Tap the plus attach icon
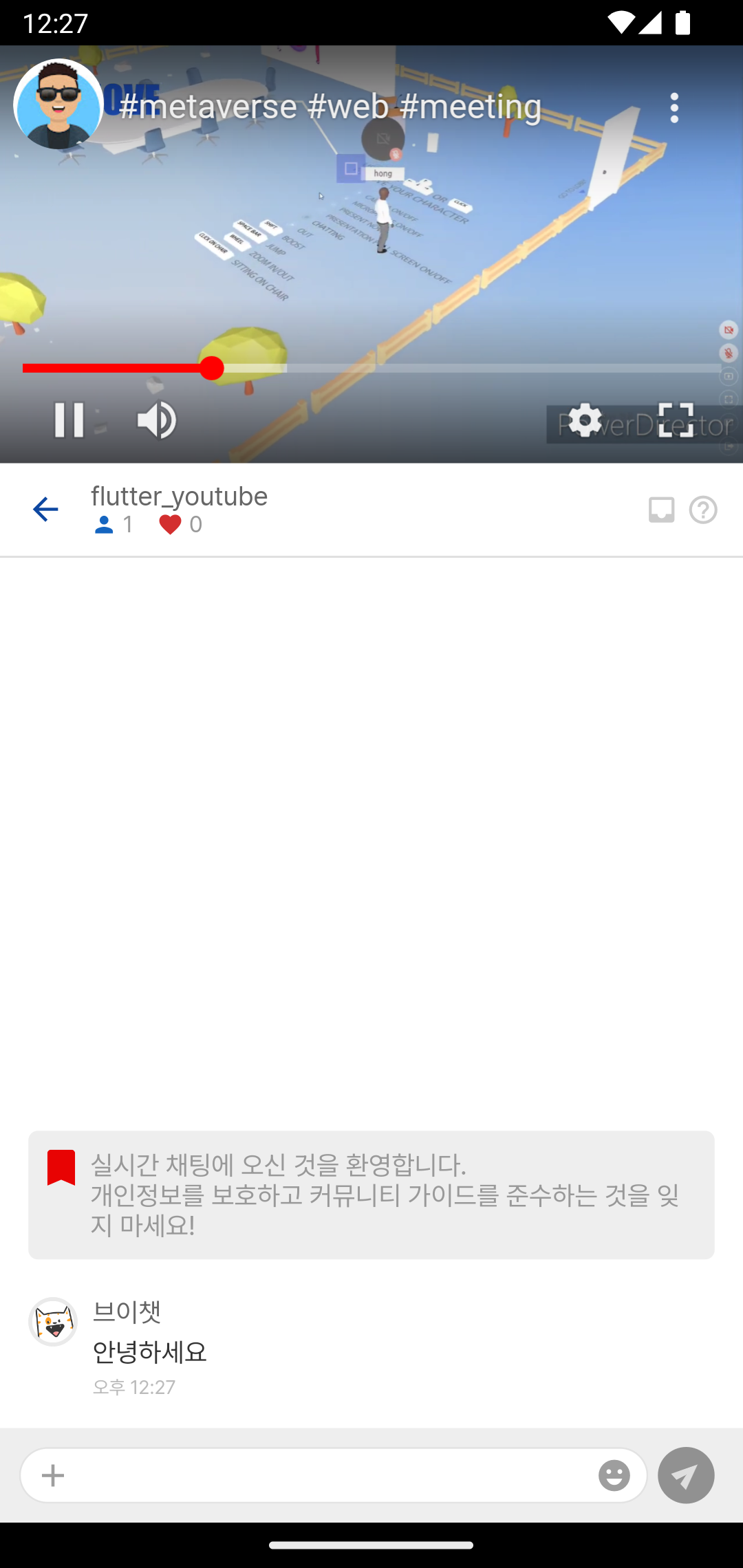The image size is (743, 1568). [x=53, y=1475]
